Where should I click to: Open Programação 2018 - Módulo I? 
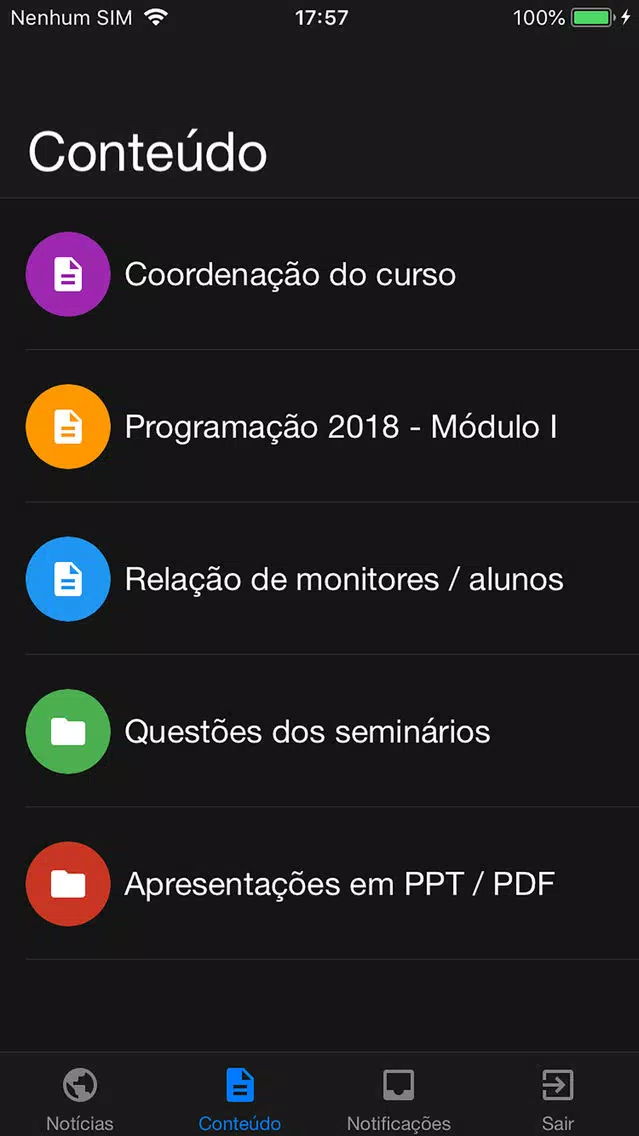320,427
